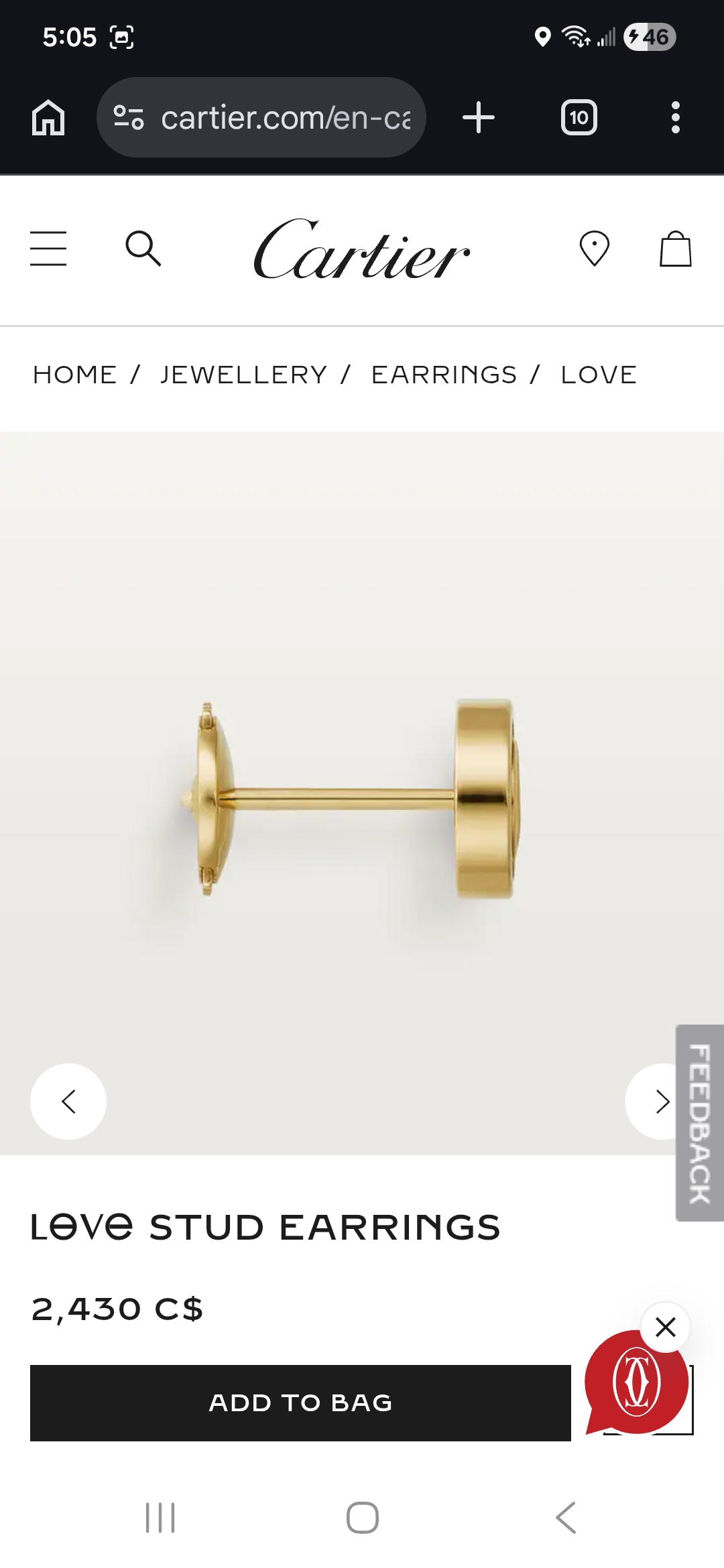Open the store locator pin

point(594,249)
